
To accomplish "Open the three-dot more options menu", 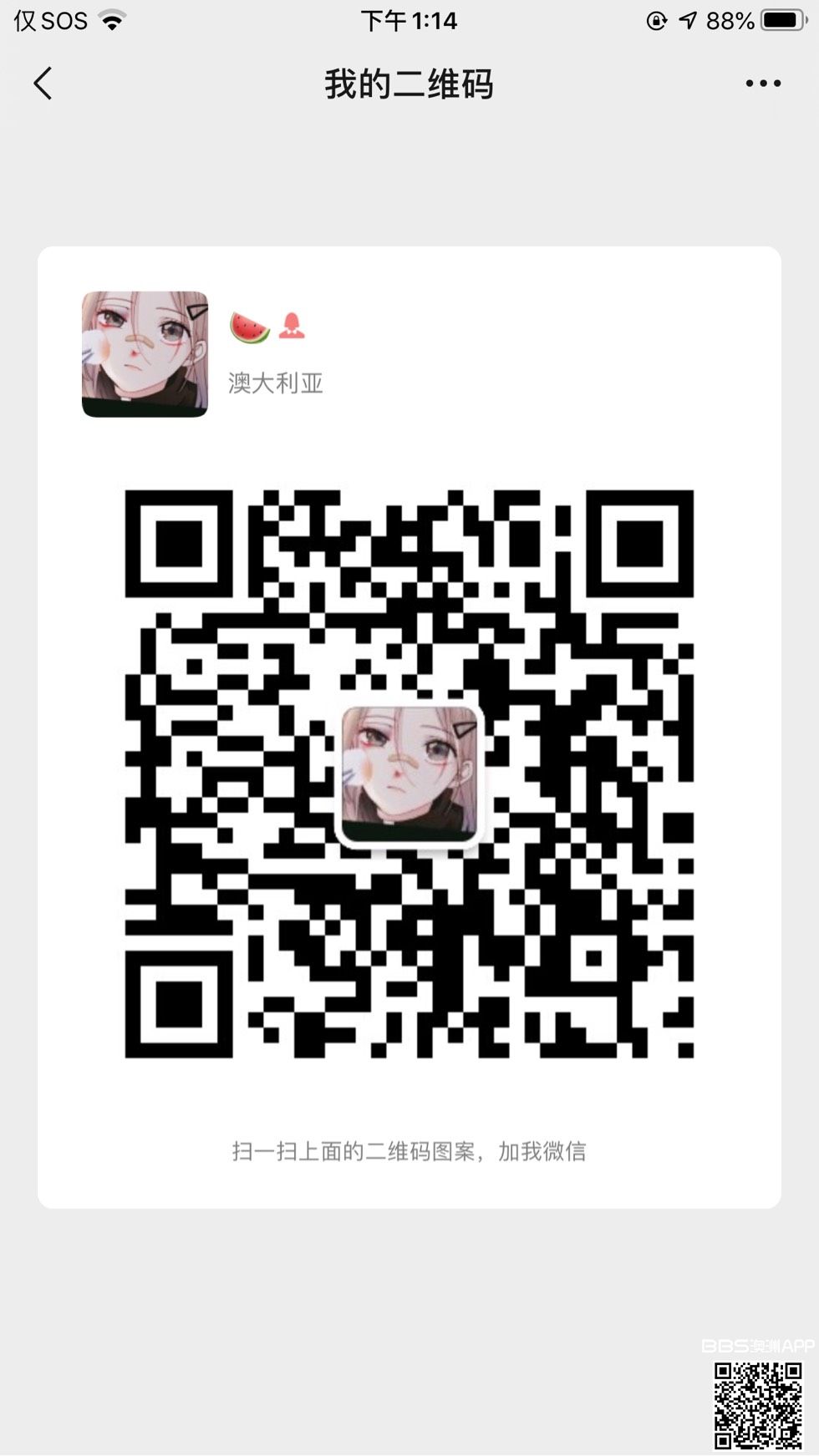I will 762,84.
